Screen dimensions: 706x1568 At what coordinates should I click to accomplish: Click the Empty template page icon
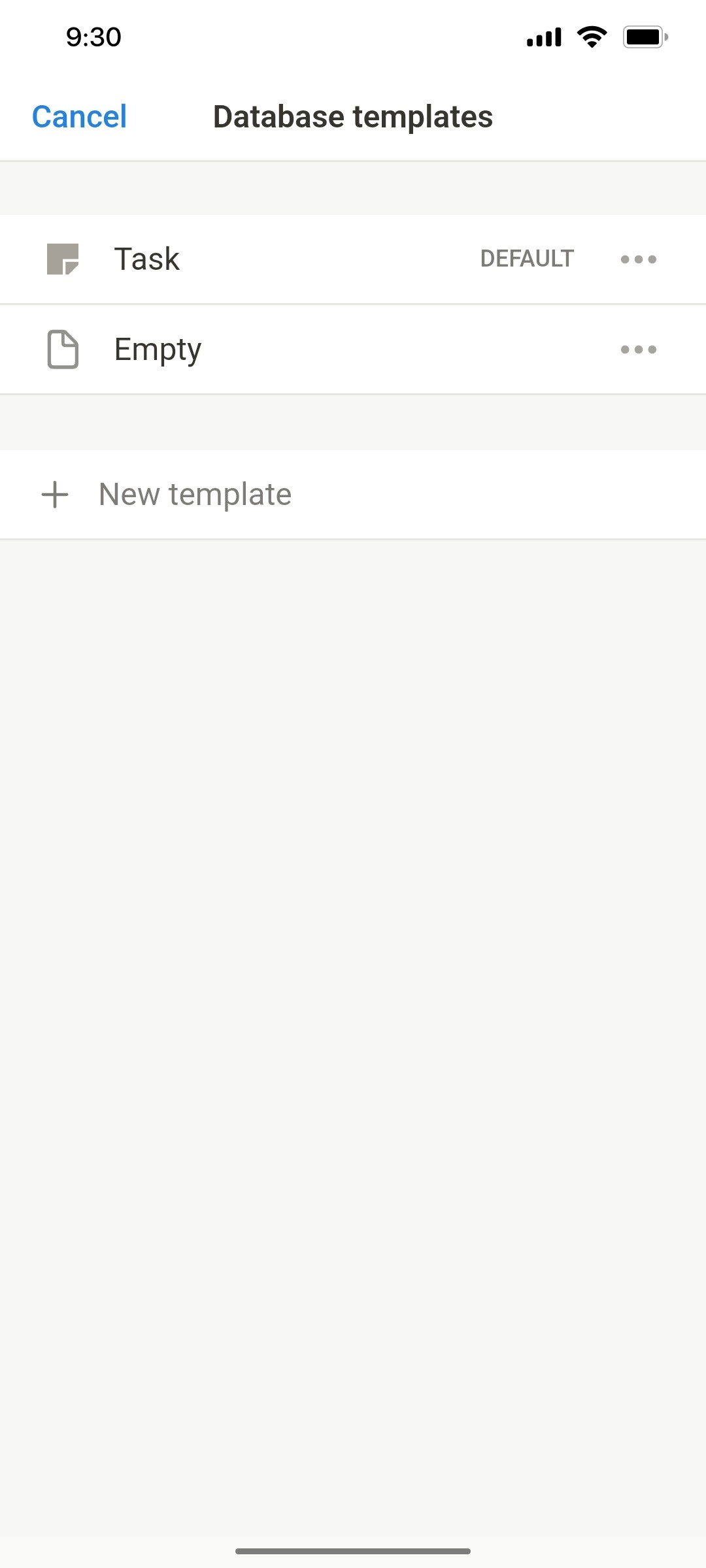[63, 349]
